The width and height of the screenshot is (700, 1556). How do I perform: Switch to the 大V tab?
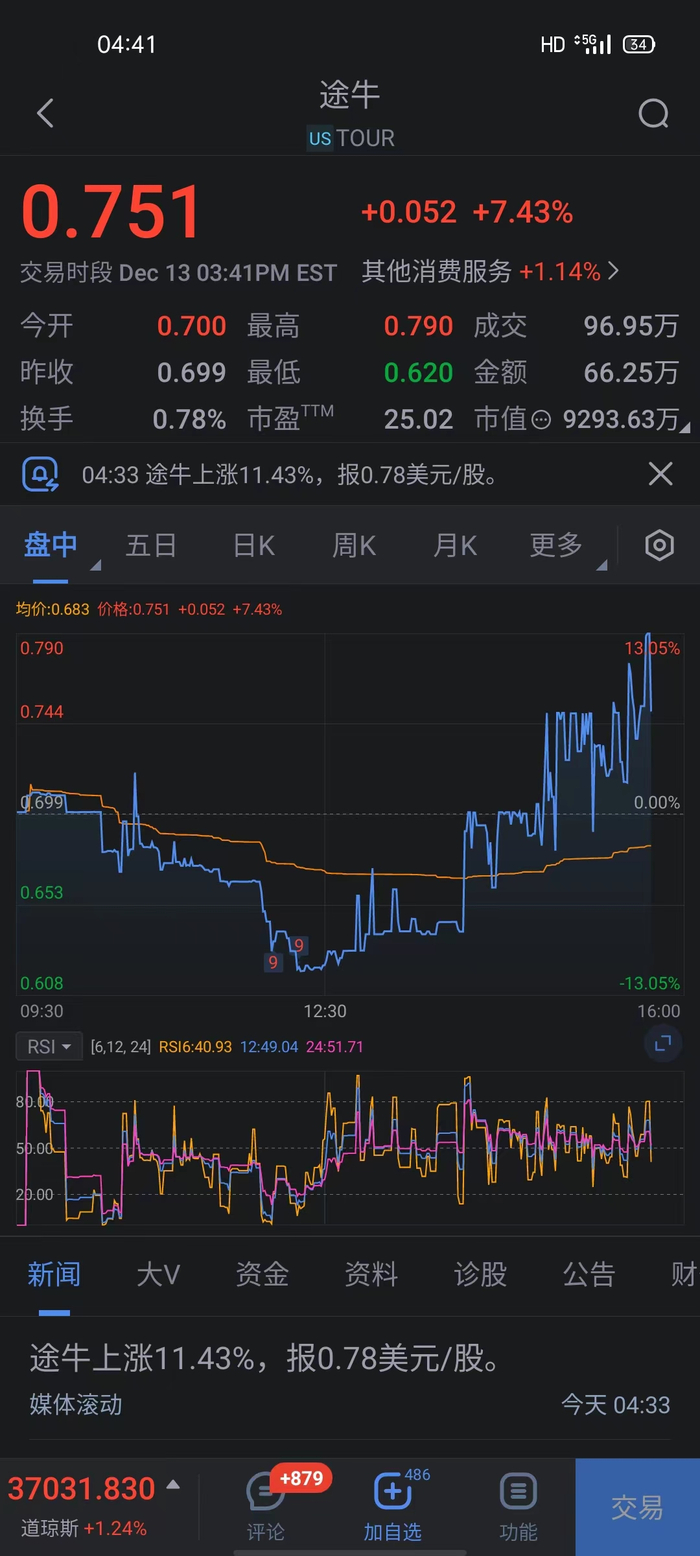point(158,1274)
